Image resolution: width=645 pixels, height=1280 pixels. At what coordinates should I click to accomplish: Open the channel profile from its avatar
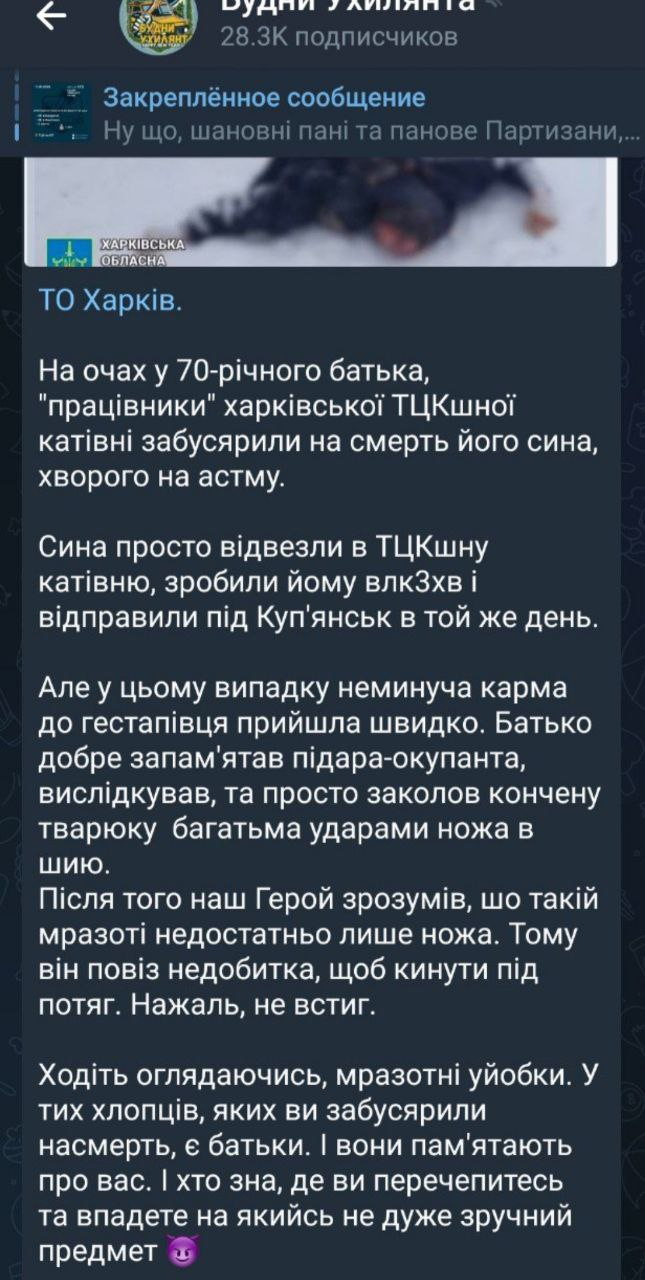pyautogui.click(x=151, y=22)
